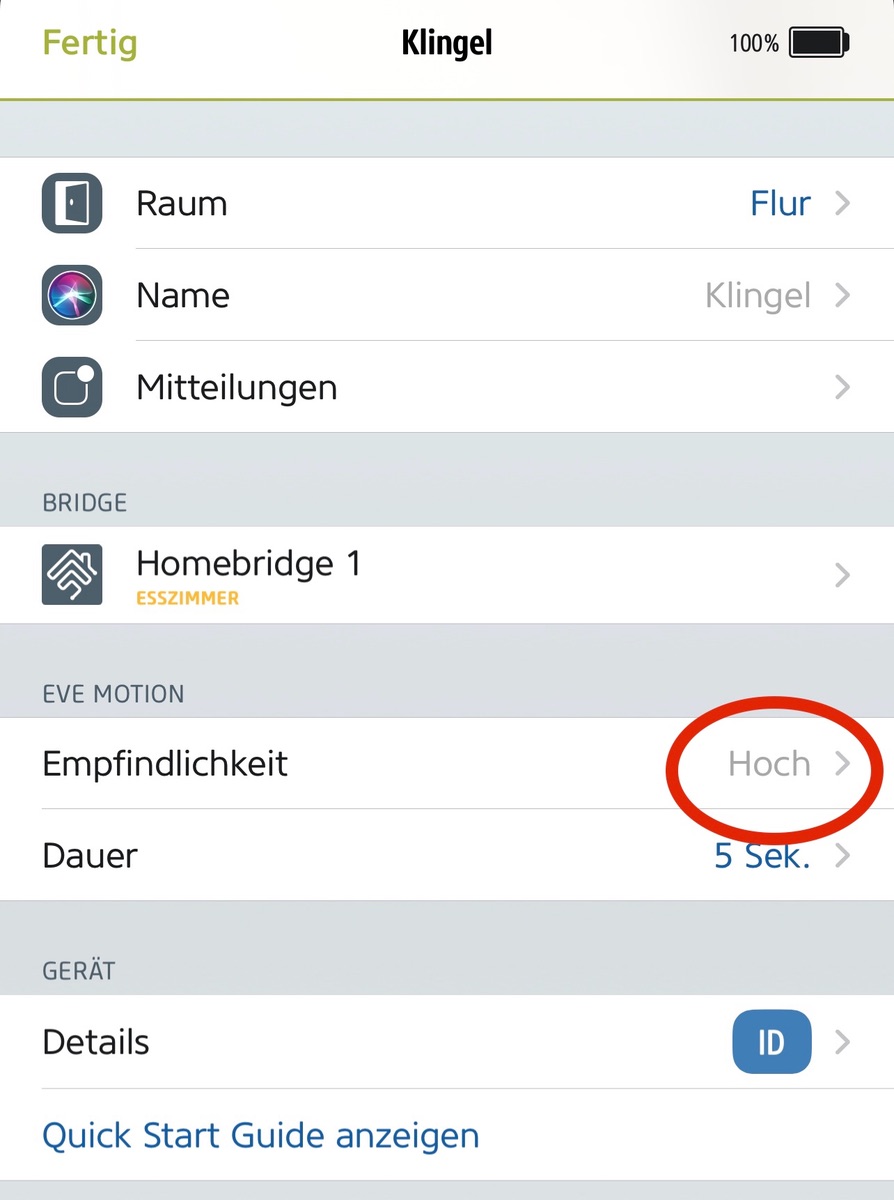
Task: Show the Quick Start Guide
Action: click(x=261, y=1135)
